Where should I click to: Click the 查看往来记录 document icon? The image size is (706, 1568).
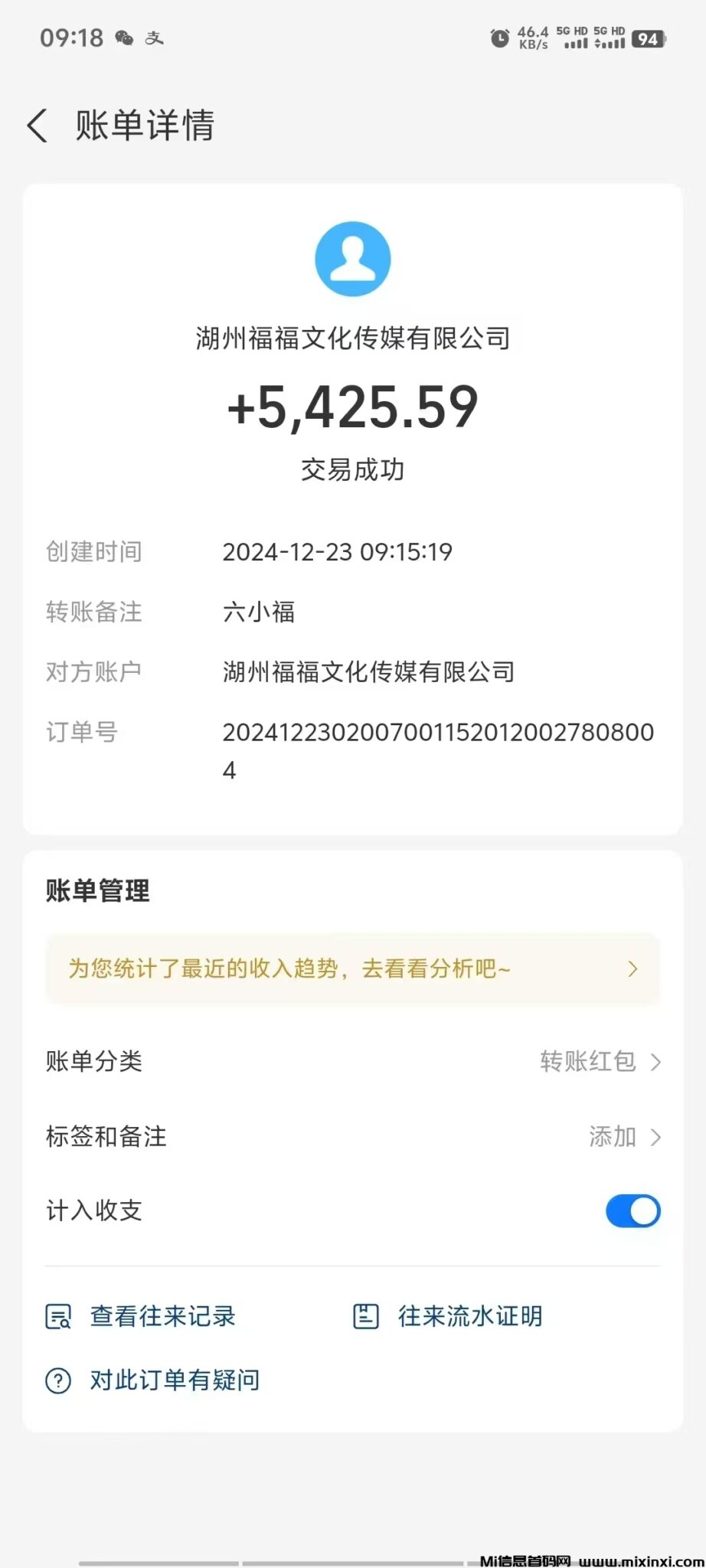pyautogui.click(x=57, y=1316)
